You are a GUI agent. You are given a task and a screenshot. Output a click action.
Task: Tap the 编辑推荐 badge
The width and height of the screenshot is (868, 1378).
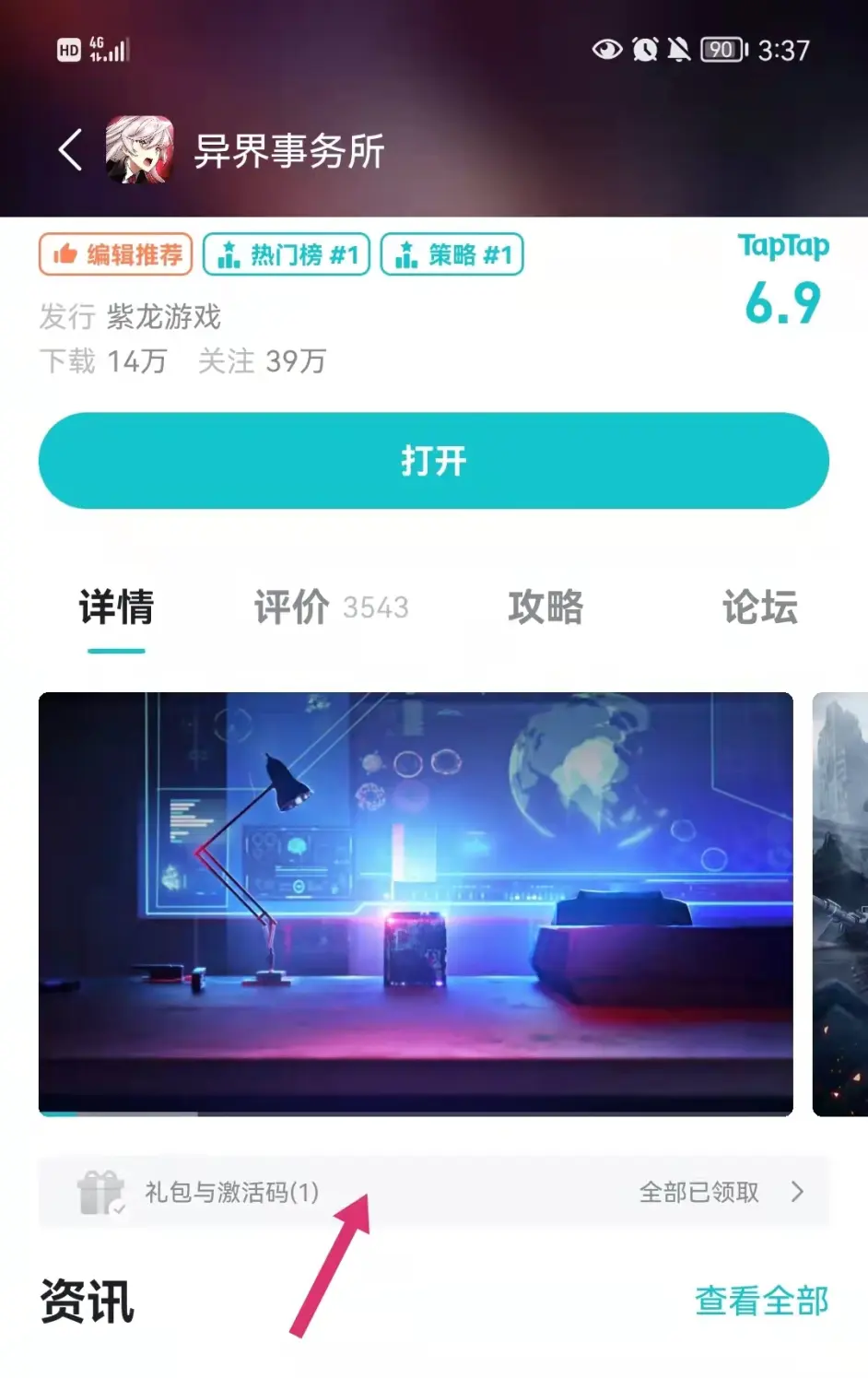pos(116,254)
